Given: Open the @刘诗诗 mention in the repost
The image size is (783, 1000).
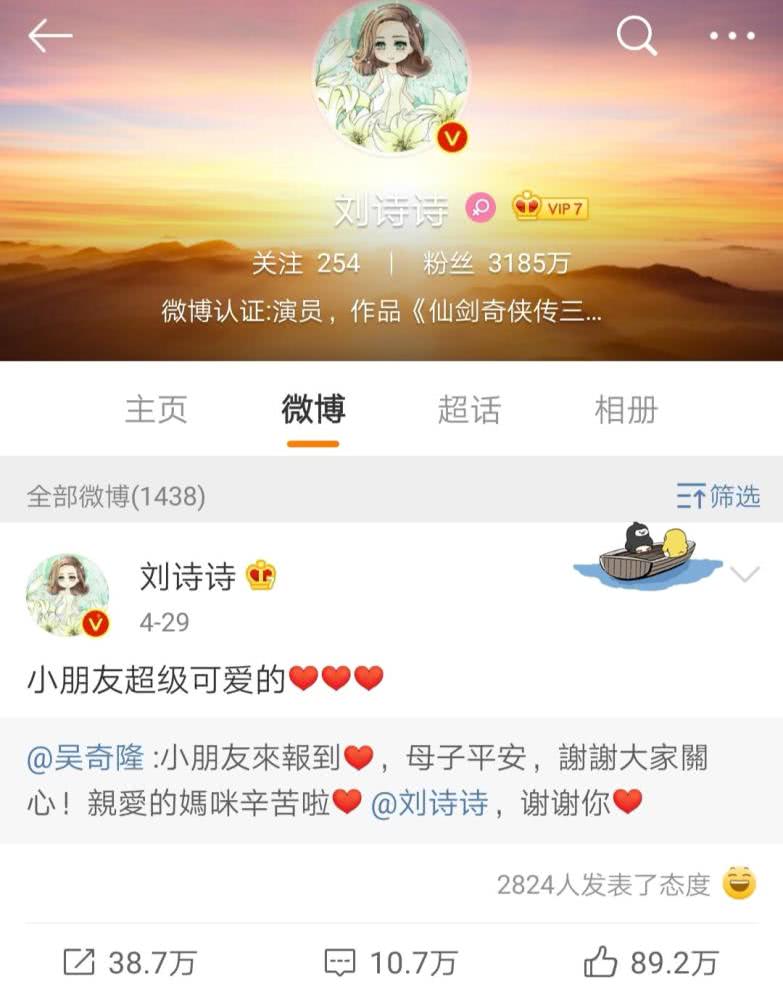Looking at the screenshot, I should (x=429, y=803).
